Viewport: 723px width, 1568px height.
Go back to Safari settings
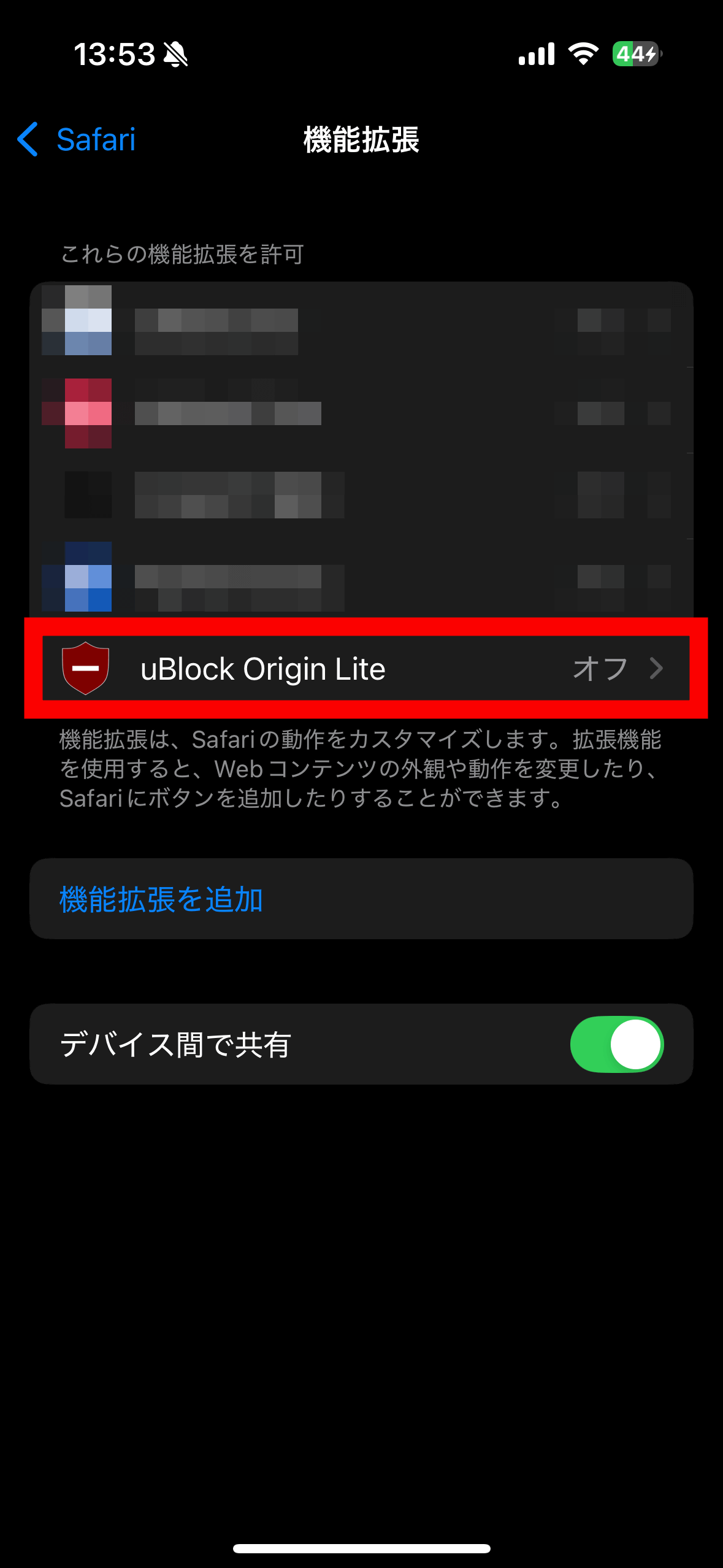coord(76,139)
